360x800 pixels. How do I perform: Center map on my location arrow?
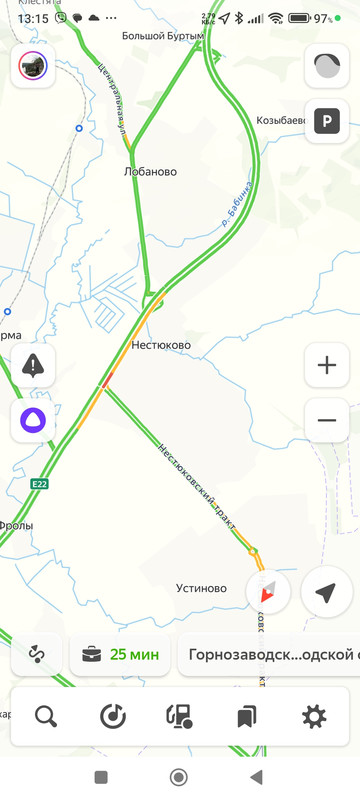click(326, 592)
